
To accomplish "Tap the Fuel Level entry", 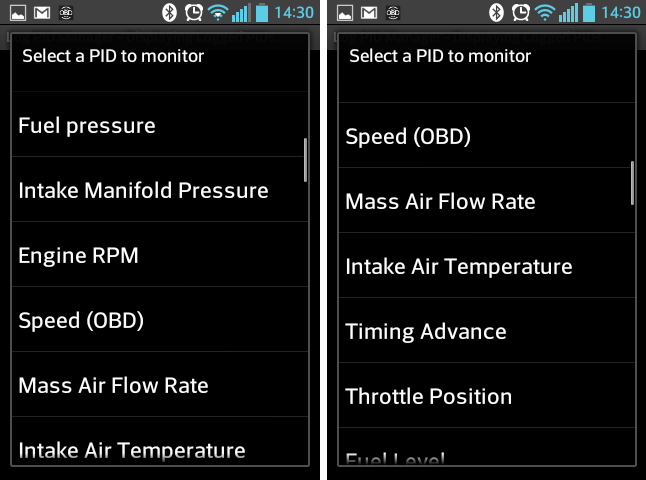I will point(395,459).
